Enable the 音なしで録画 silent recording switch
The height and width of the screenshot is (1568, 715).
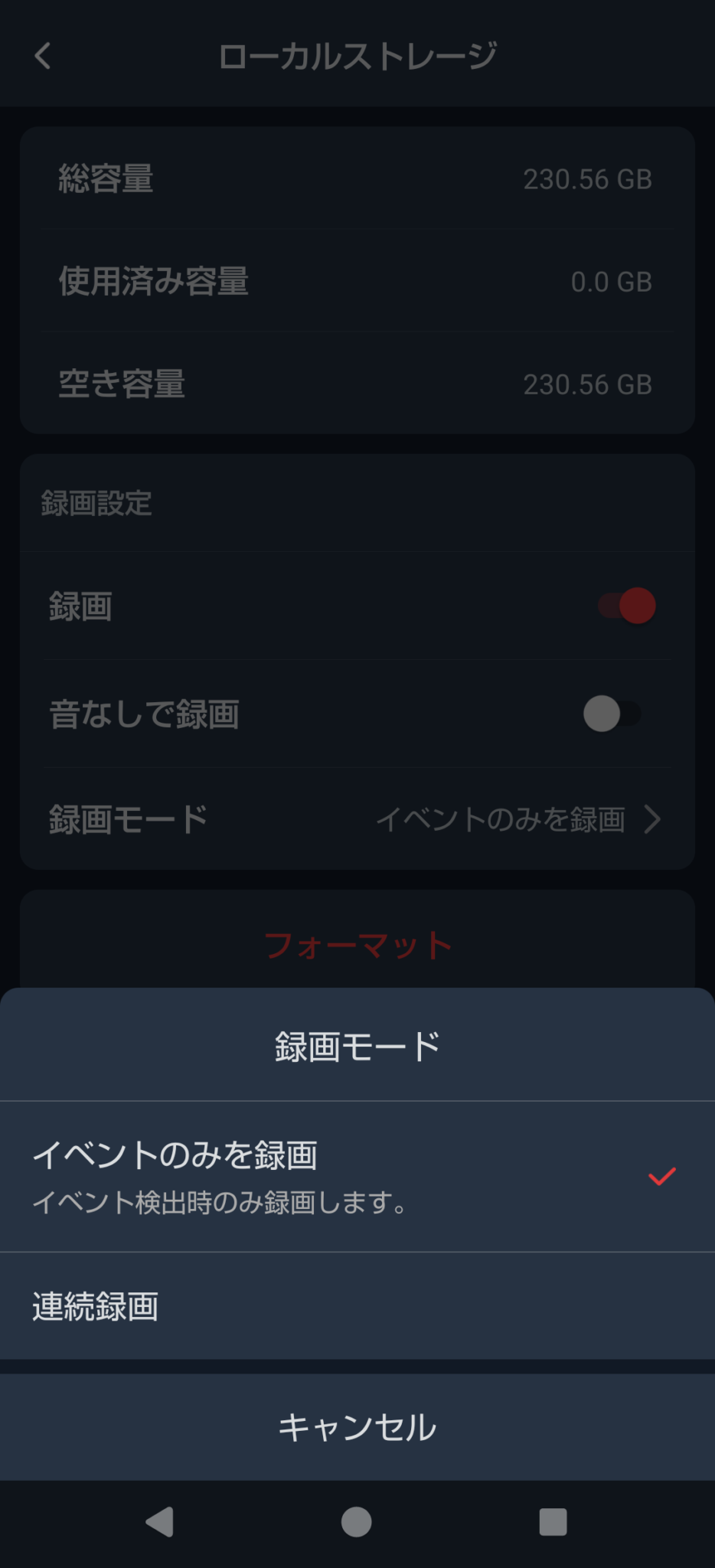tap(612, 714)
